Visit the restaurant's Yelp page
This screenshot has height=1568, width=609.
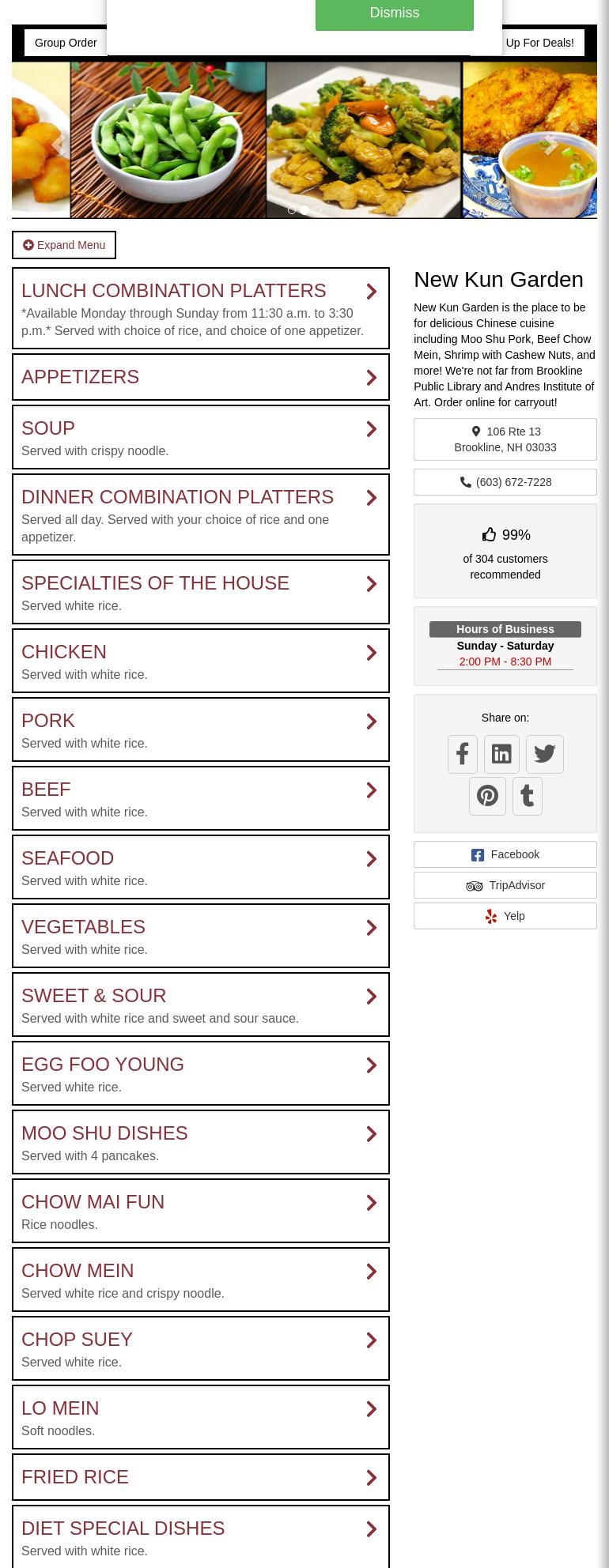(505, 916)
